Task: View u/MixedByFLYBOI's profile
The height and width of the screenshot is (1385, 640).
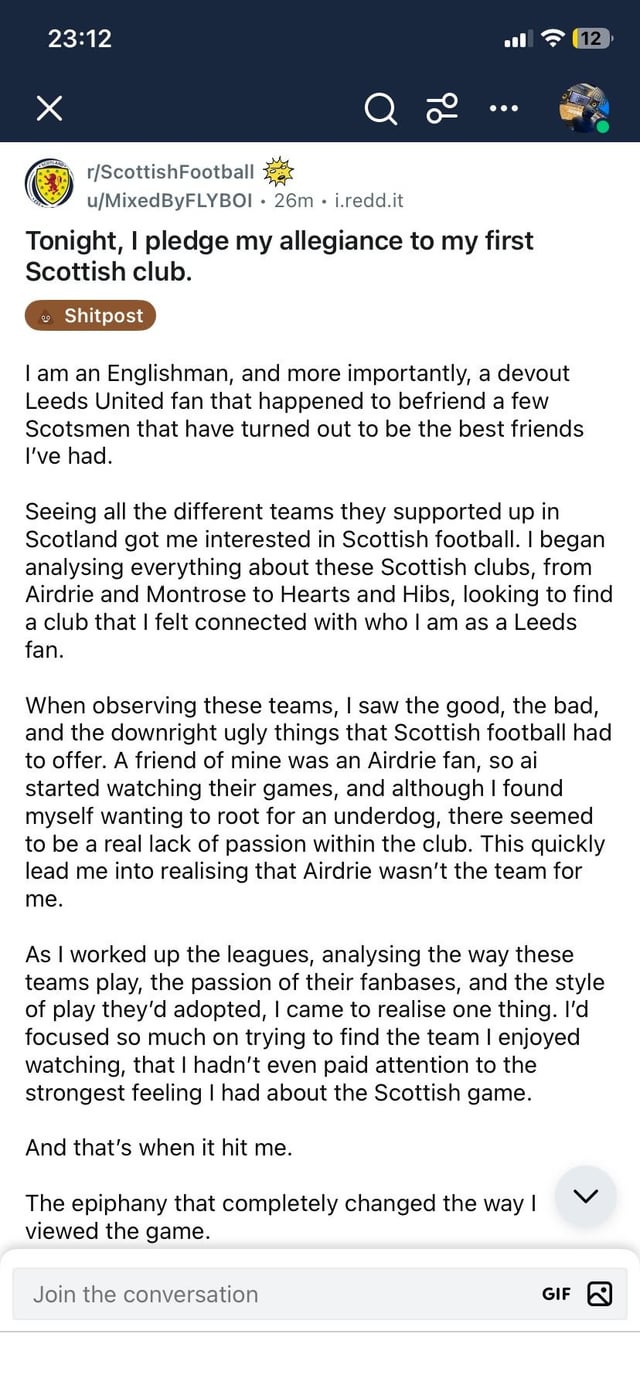Action: pos(170,200)
